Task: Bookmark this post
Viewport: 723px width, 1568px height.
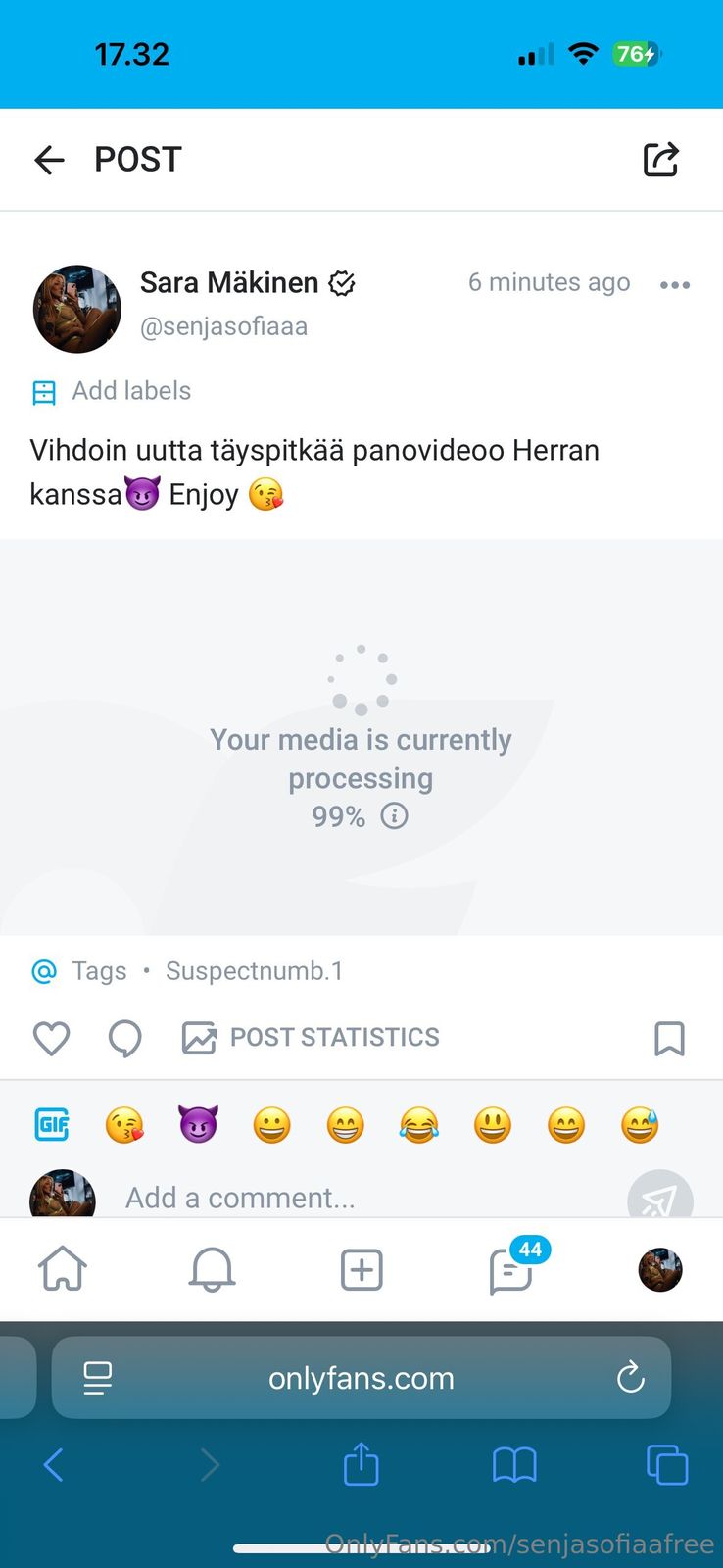Action: (x=669, y=1038)
